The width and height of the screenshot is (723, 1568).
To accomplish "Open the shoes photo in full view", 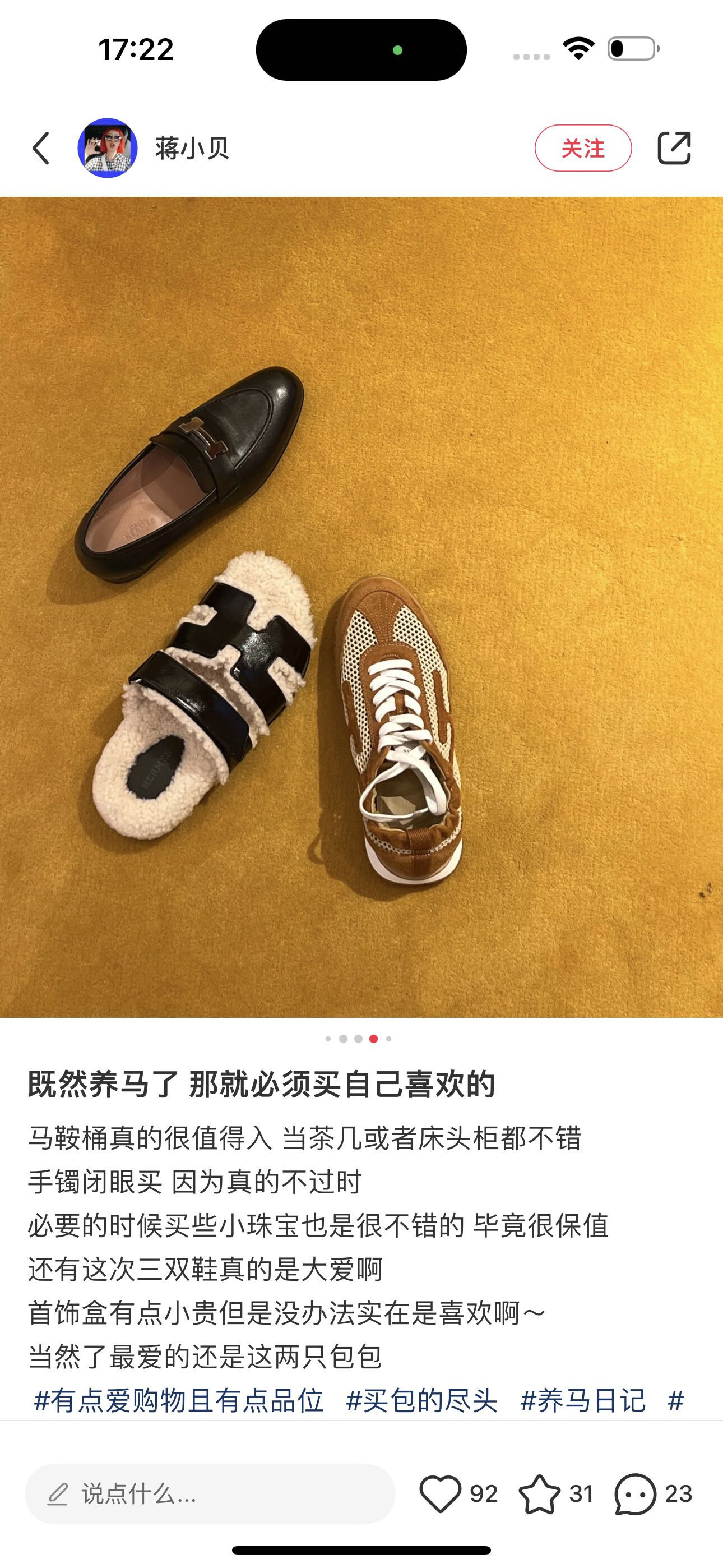I will point(361,606).
